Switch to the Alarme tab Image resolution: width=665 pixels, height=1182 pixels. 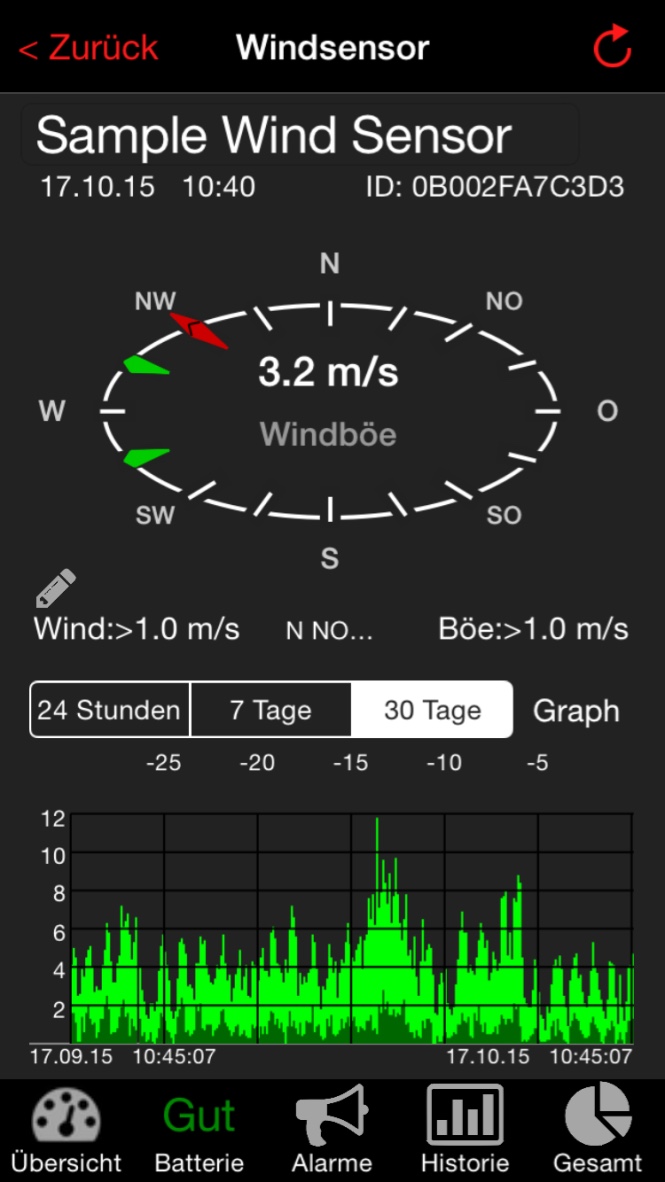332,1132
